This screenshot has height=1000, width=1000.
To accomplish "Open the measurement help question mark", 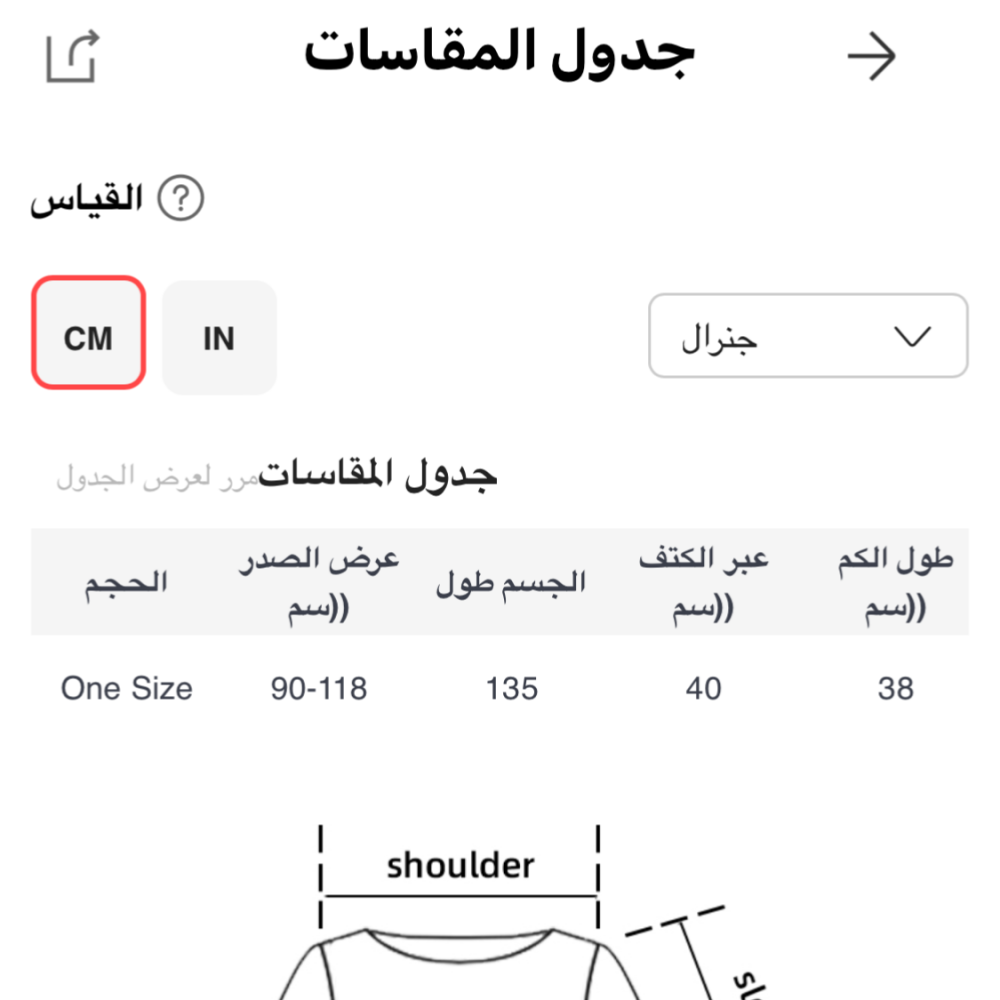I will coord(181,199).
